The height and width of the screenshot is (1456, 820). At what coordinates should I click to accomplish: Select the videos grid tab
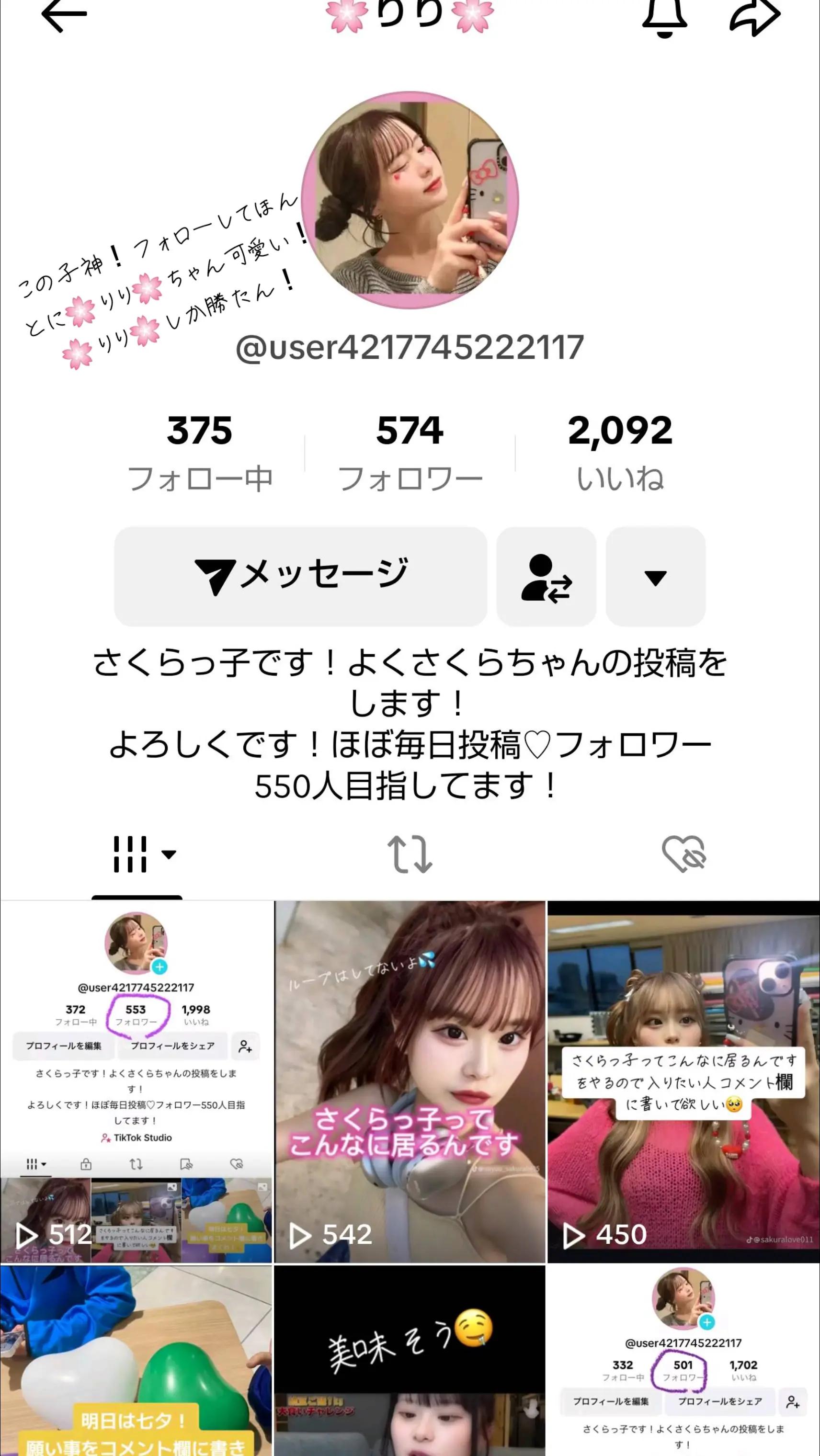(137, 854)
